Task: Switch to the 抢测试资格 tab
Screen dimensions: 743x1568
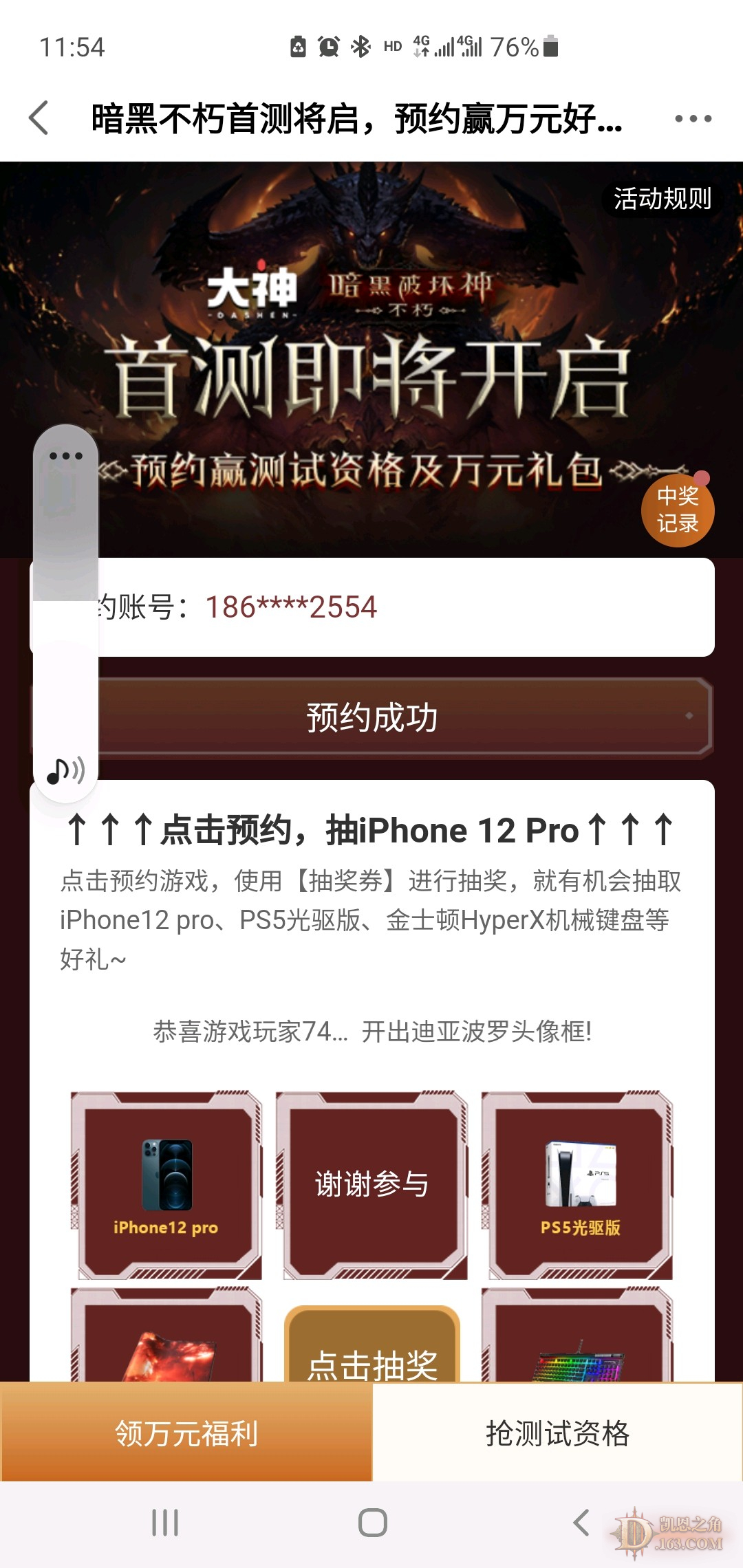Action: click(557, 1433)
